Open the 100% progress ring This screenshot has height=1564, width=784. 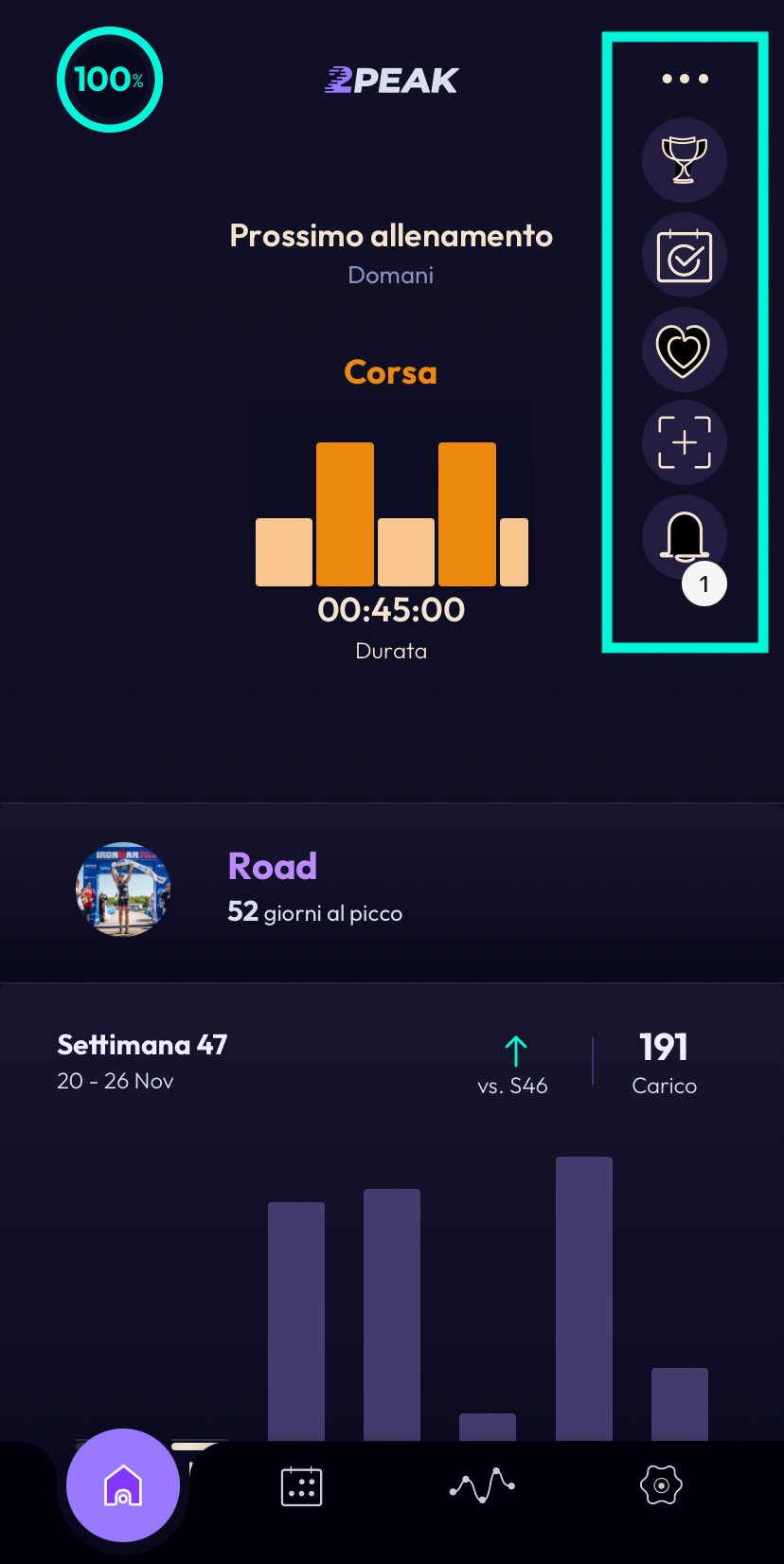point(110,80)
